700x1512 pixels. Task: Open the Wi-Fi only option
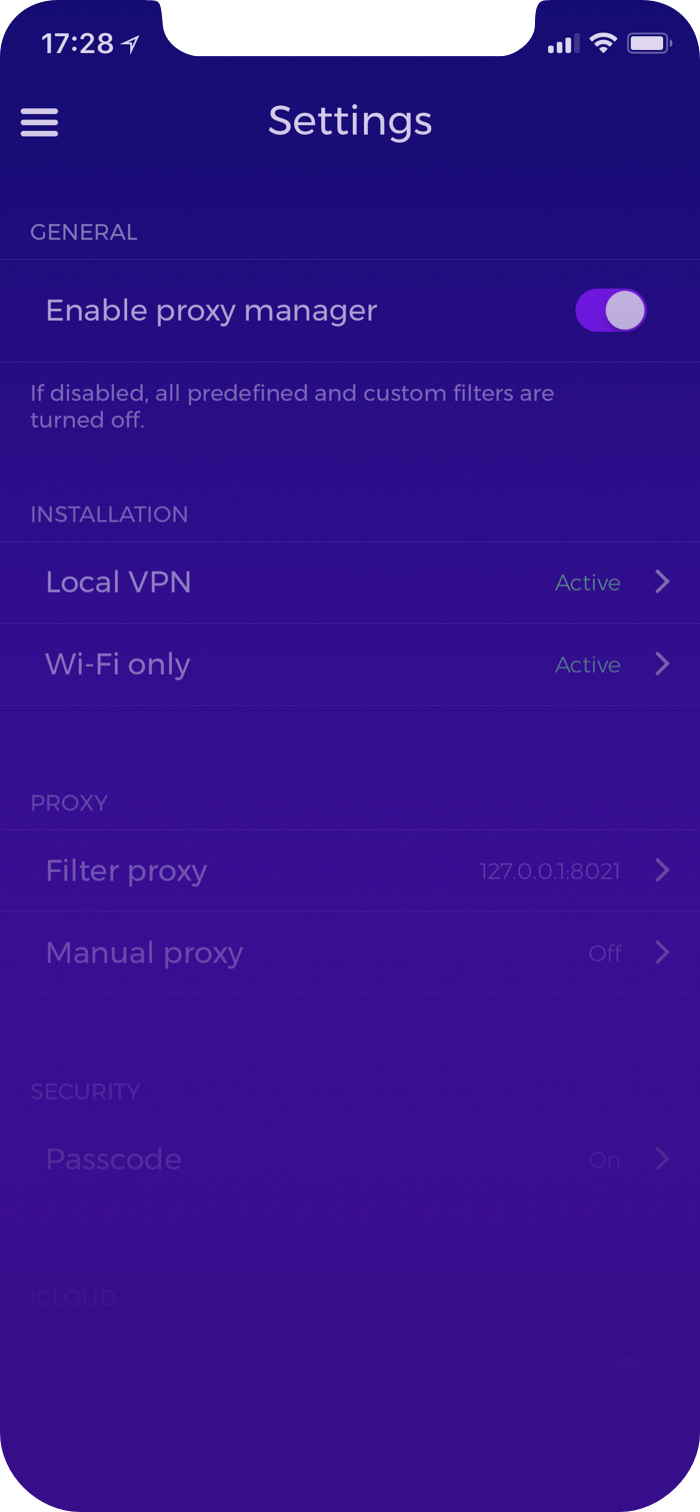(x=350, y=665)
